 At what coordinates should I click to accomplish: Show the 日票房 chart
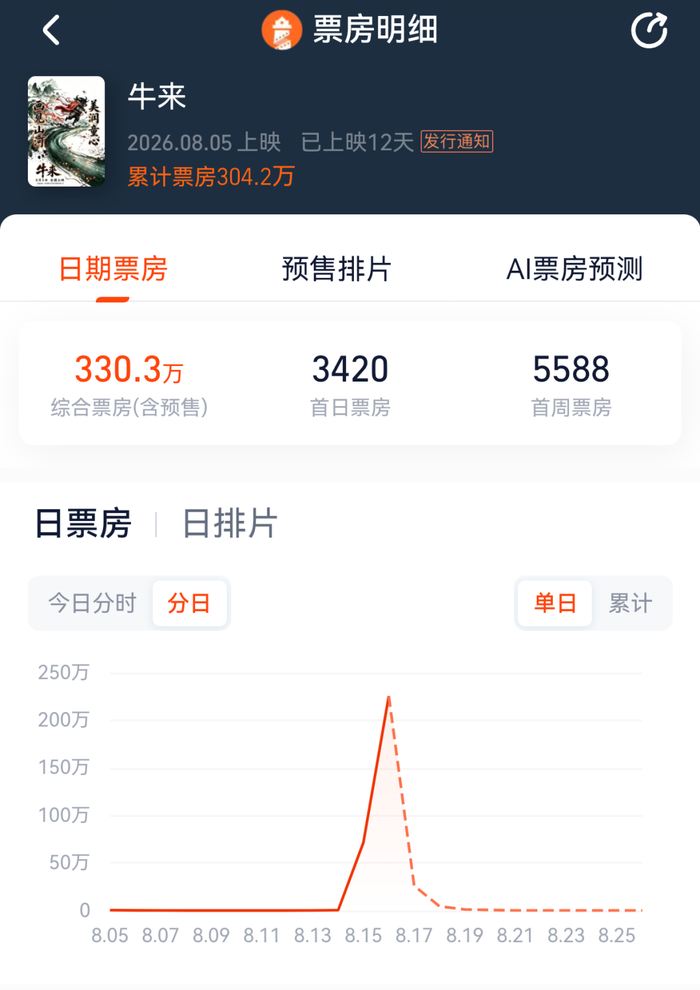pos(83,523)
